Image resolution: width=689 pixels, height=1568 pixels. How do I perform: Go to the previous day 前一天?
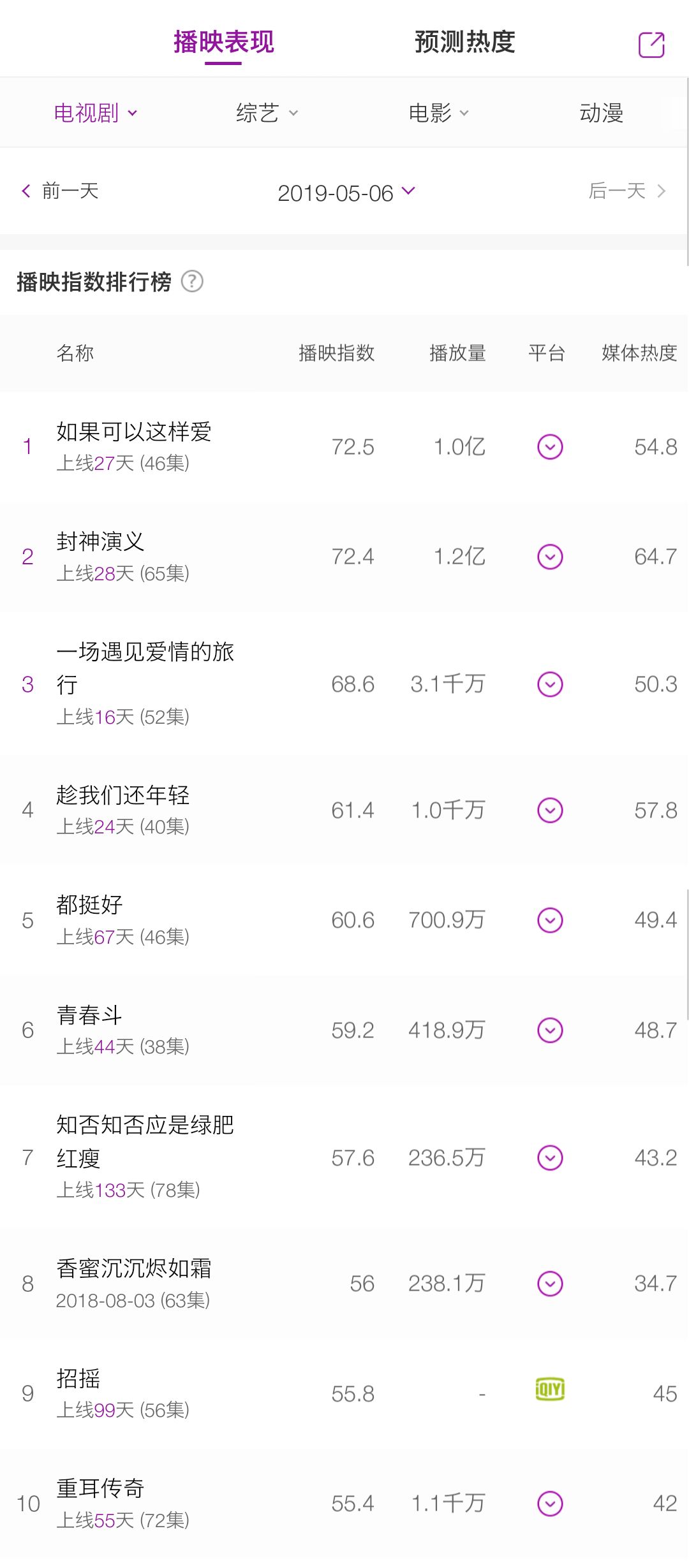(x=61, y=191)
